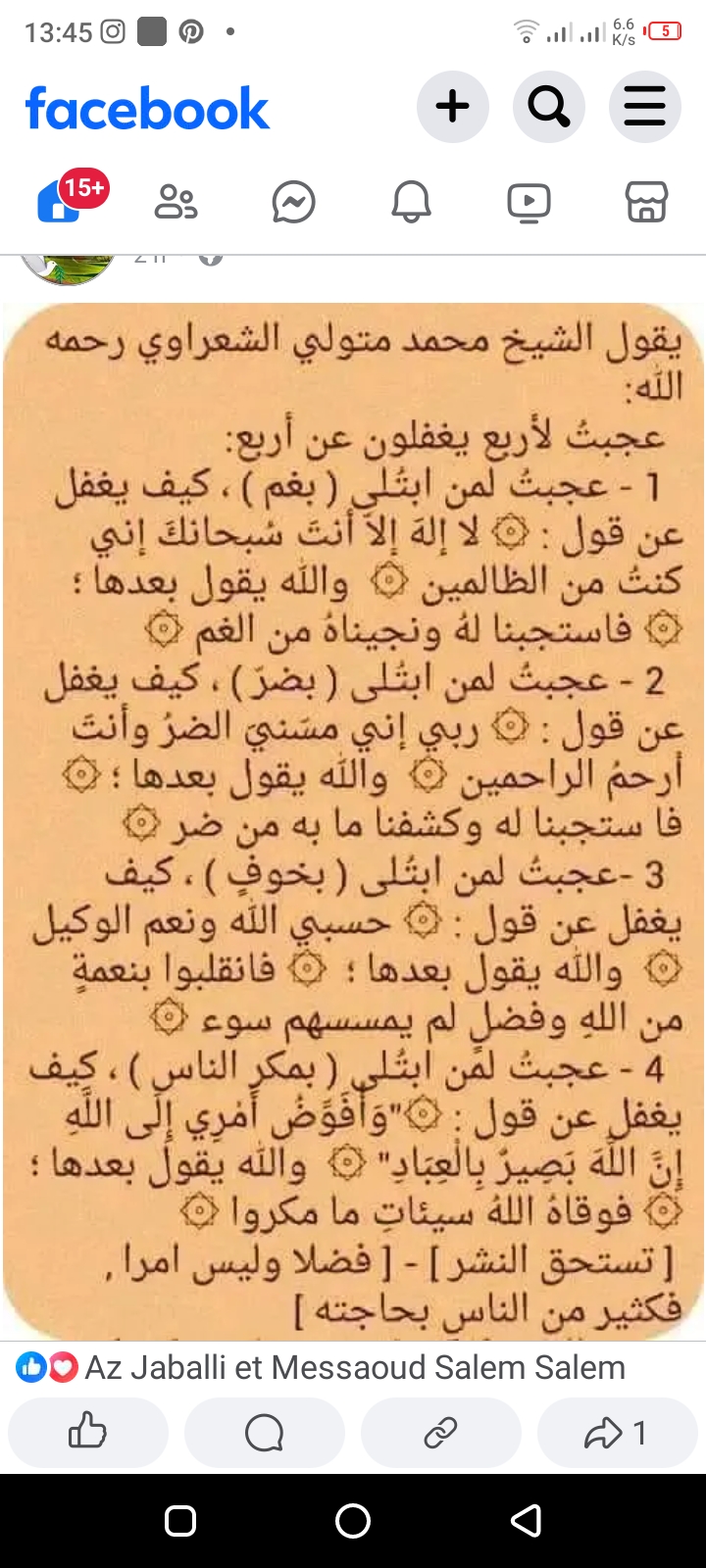Open Facebook search

click(548, 106)
